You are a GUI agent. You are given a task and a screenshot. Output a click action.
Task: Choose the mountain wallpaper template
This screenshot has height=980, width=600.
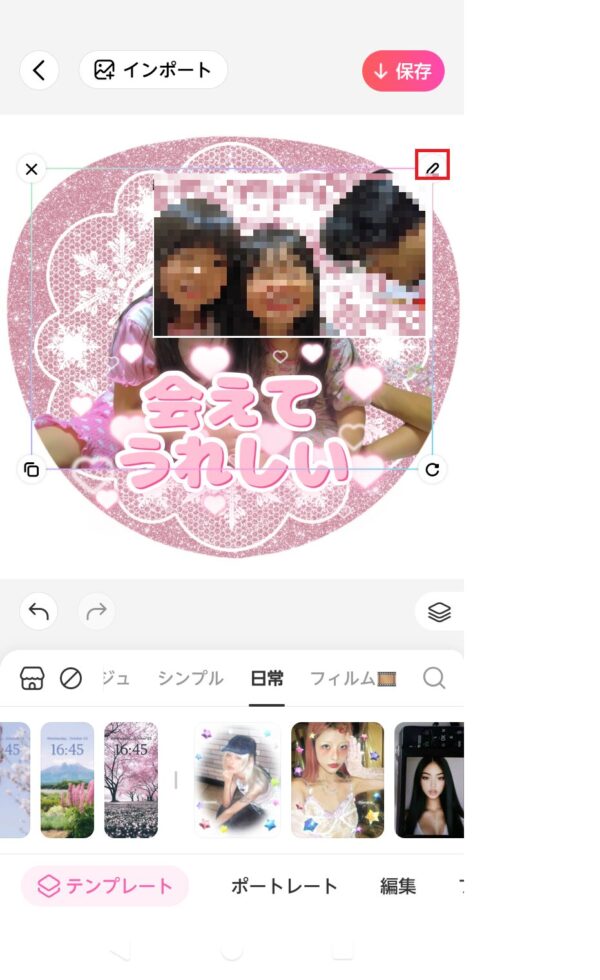(x=67, y=780)
